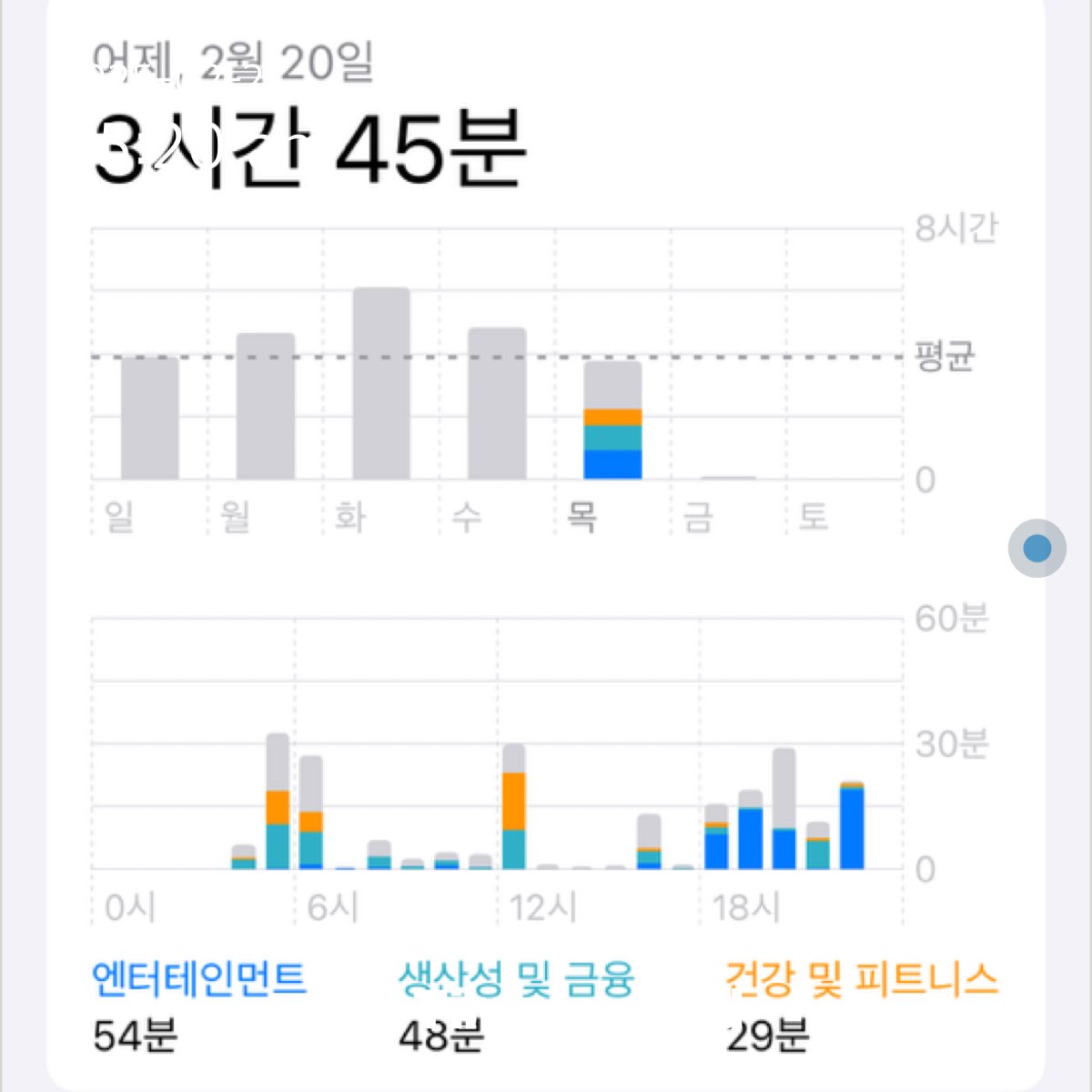This screenshot has height=1092, width=1092.
Task: Choose Wednesday's bar in the weekly chart
Action: tap(497, 404)
